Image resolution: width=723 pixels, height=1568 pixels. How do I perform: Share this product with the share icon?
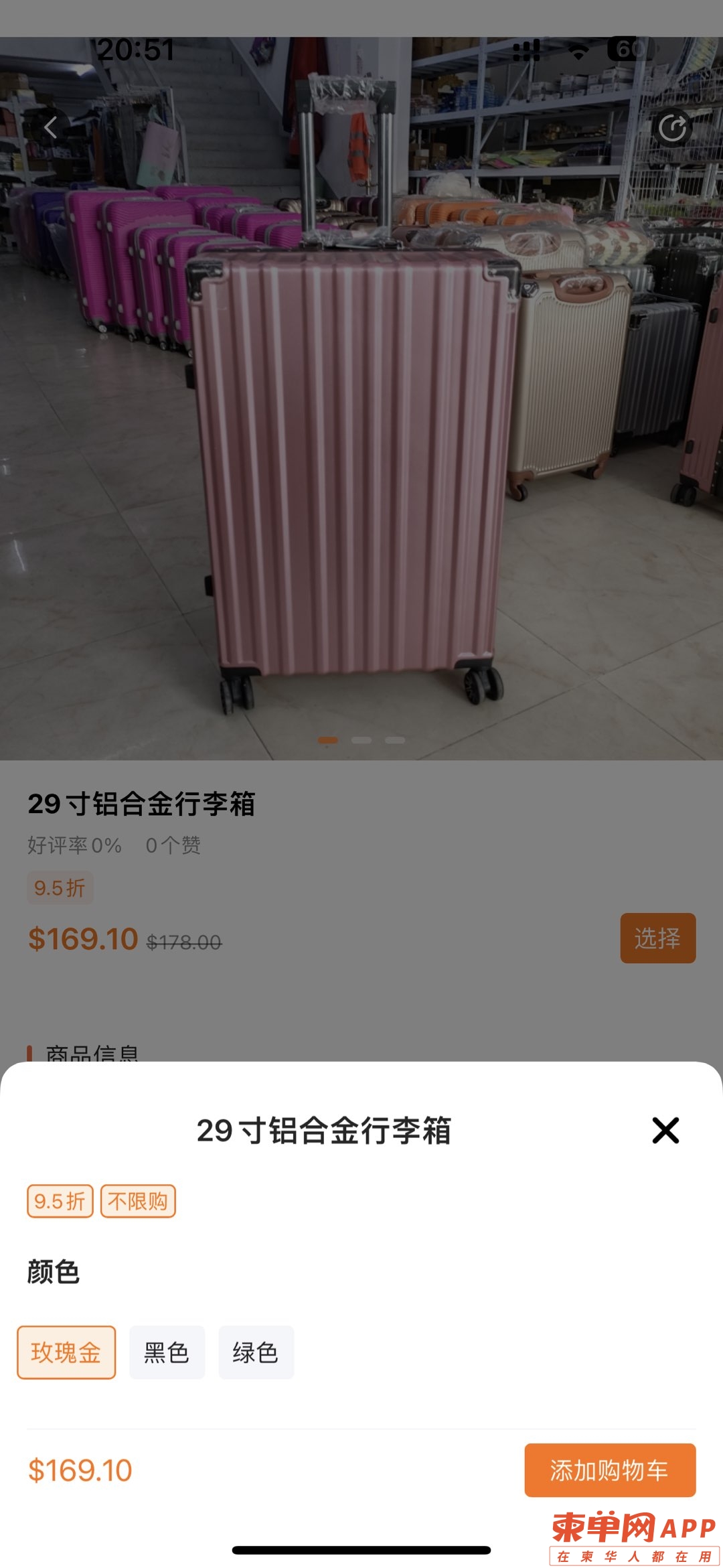(672, 127)
